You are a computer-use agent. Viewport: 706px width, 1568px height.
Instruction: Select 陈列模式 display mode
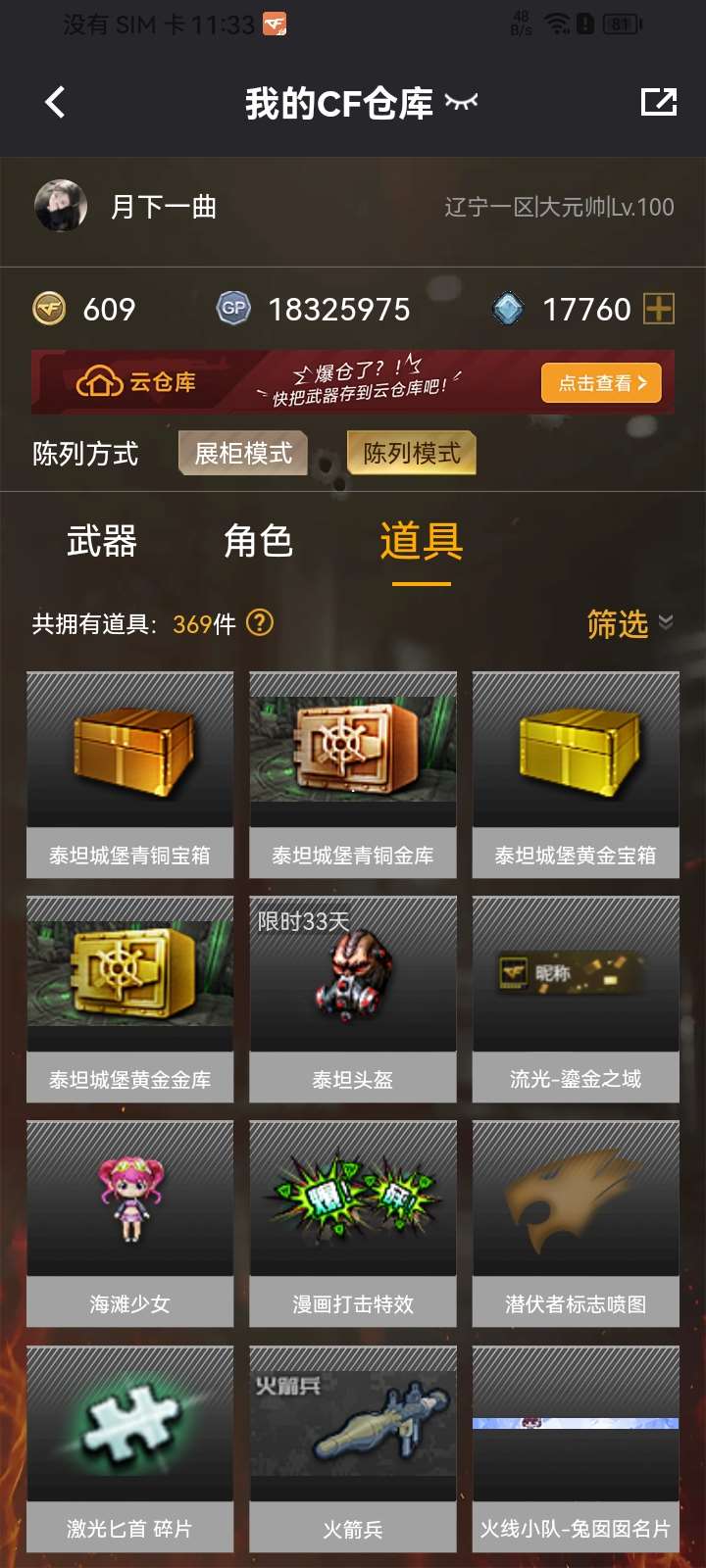(x=412, y=453)
